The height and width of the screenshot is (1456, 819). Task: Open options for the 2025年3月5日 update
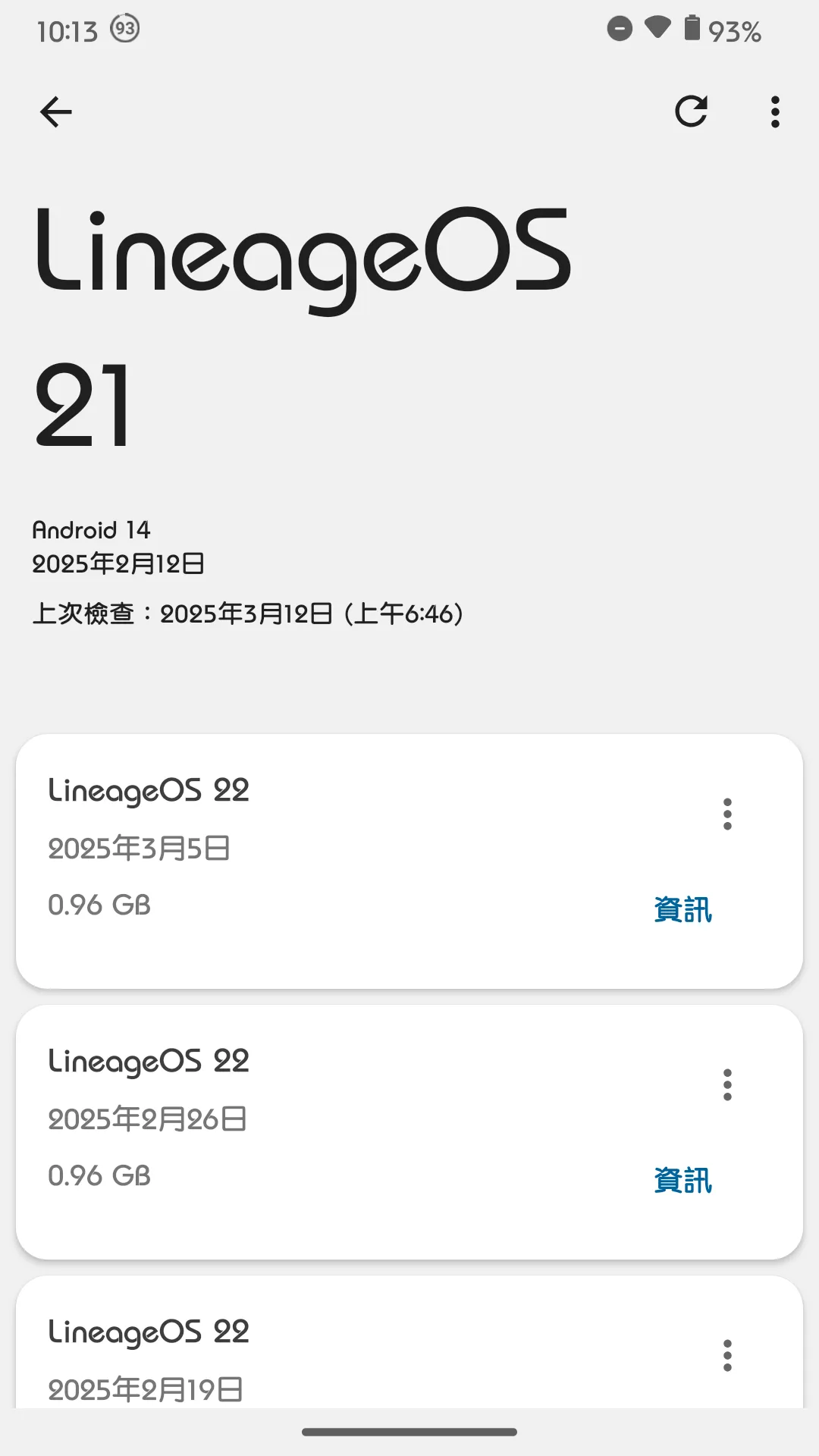point(727,814)
